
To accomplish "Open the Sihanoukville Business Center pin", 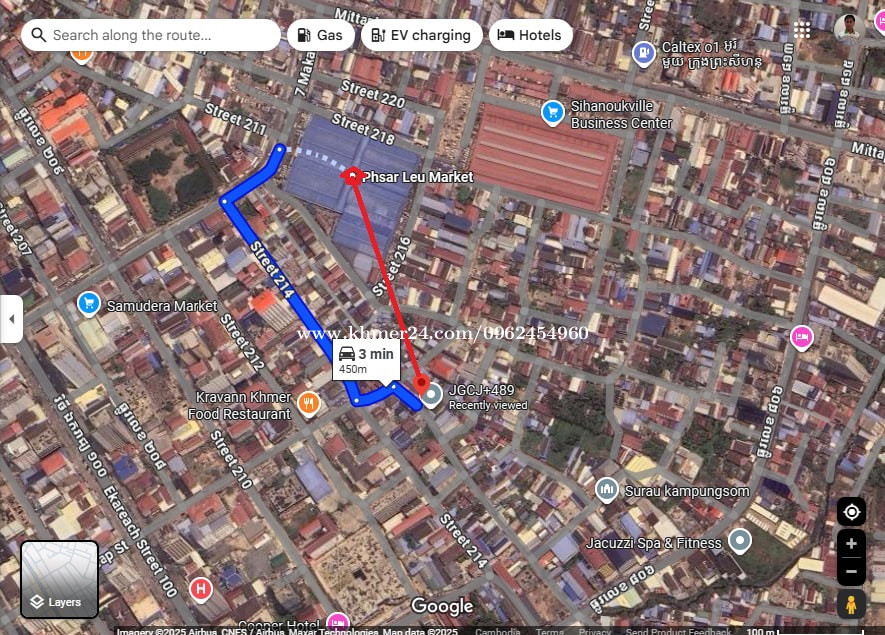I will [552, 112].
